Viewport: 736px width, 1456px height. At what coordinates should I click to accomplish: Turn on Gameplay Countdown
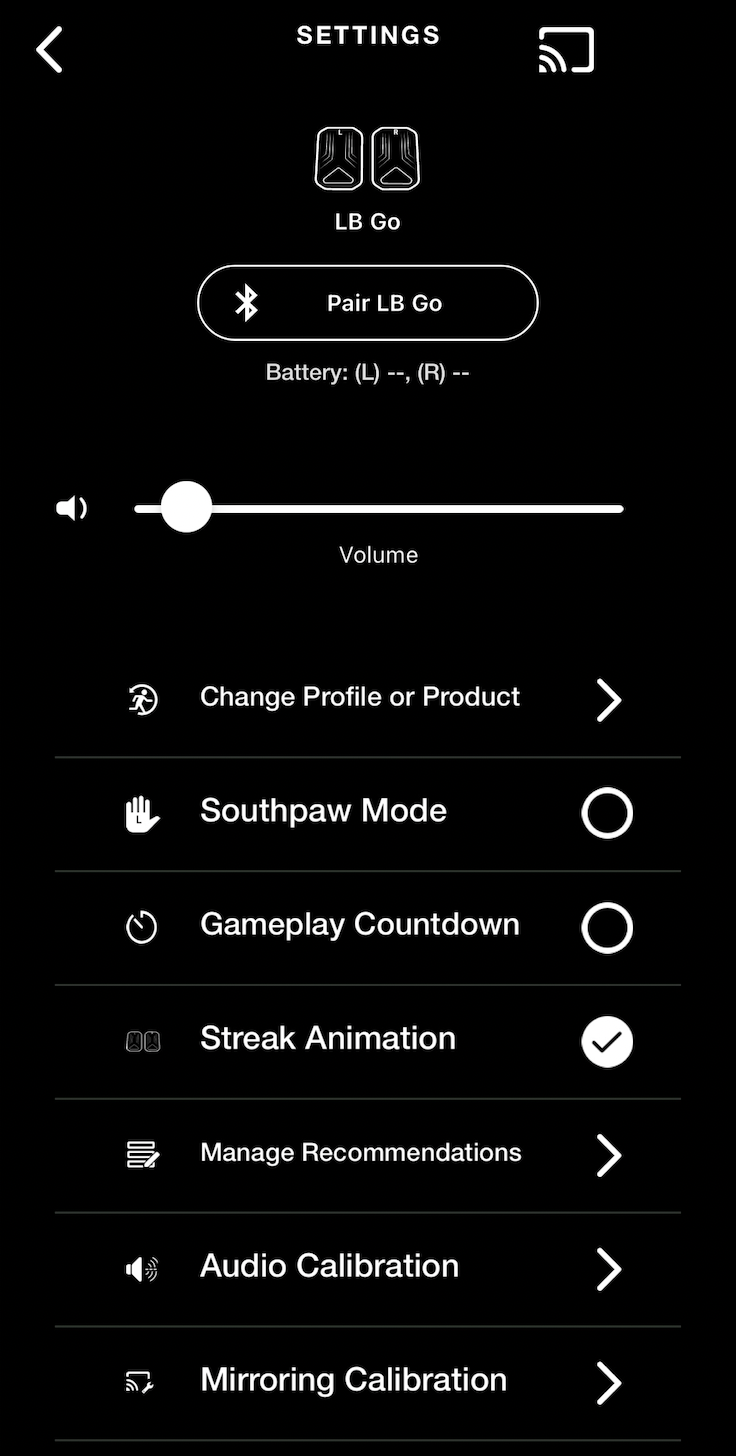[607, 927]
